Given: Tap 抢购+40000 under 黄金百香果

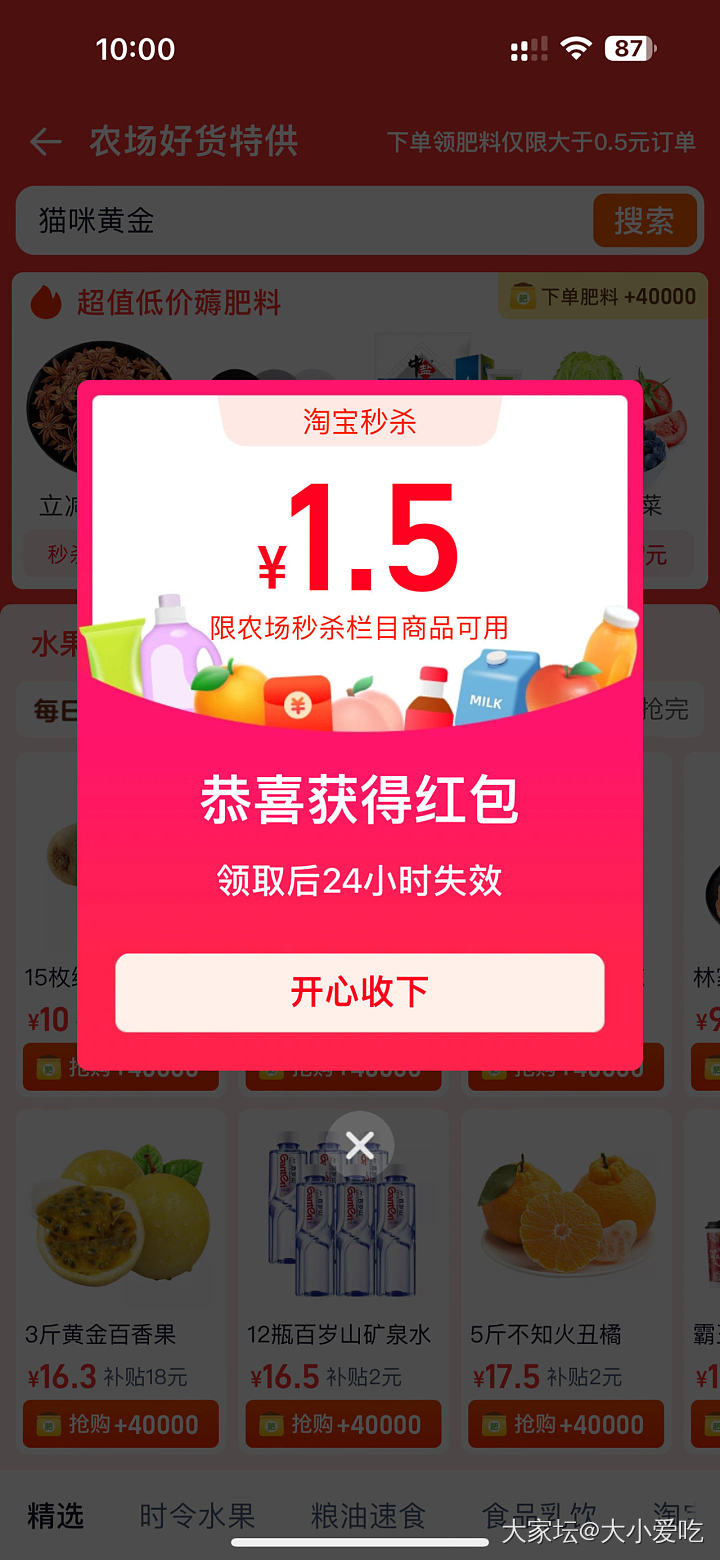Looking at the screenshot, I should click(120, 1424).
